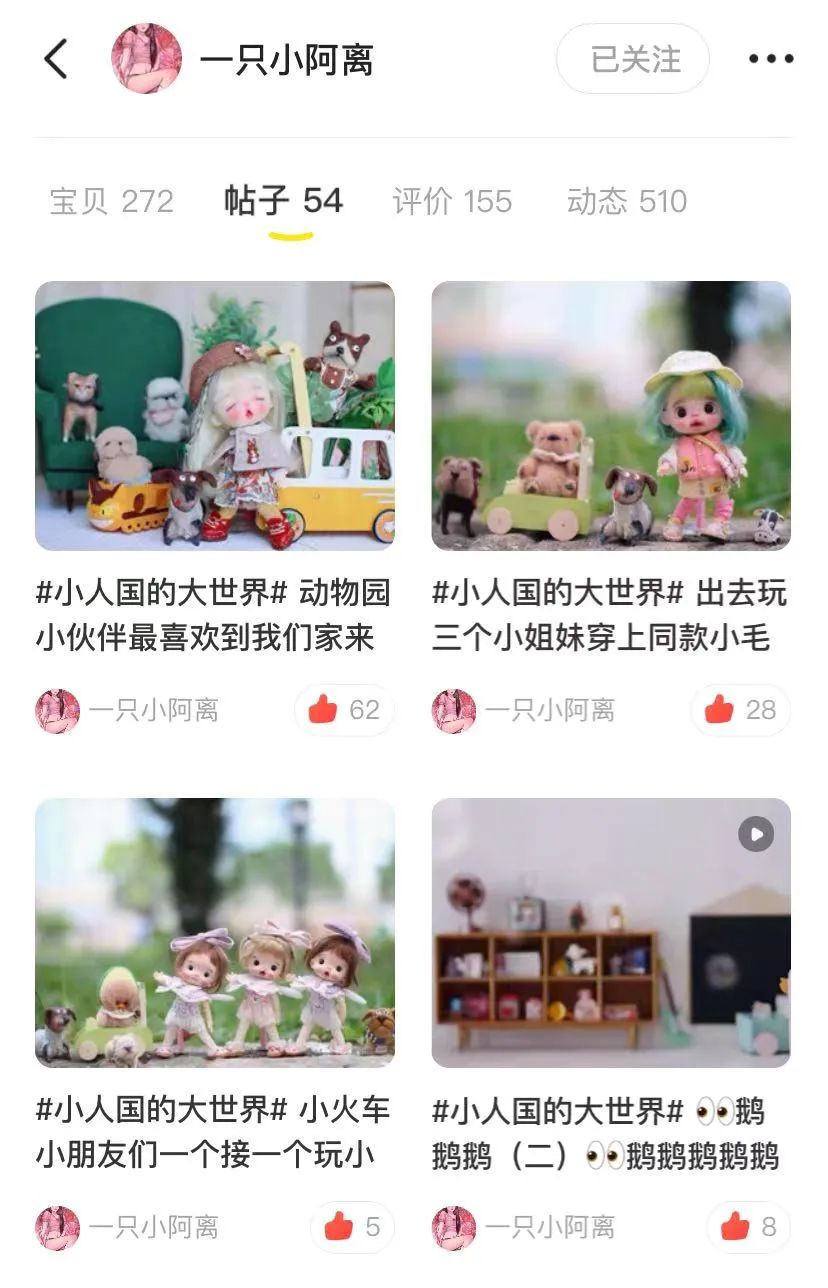This screenshot has height=1288, width=828.
Task: Switch to the 宝贝 272 tab
Action: (x=111, y=201)
